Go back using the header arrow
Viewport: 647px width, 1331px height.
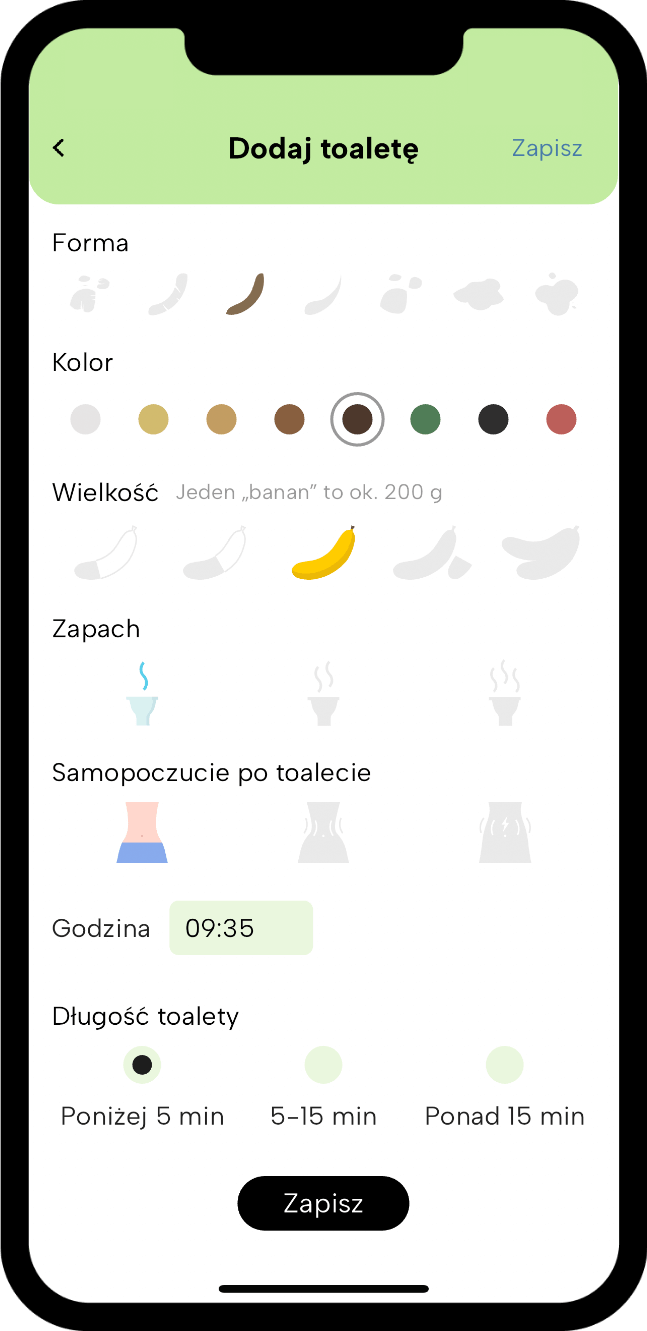point(59,148)
